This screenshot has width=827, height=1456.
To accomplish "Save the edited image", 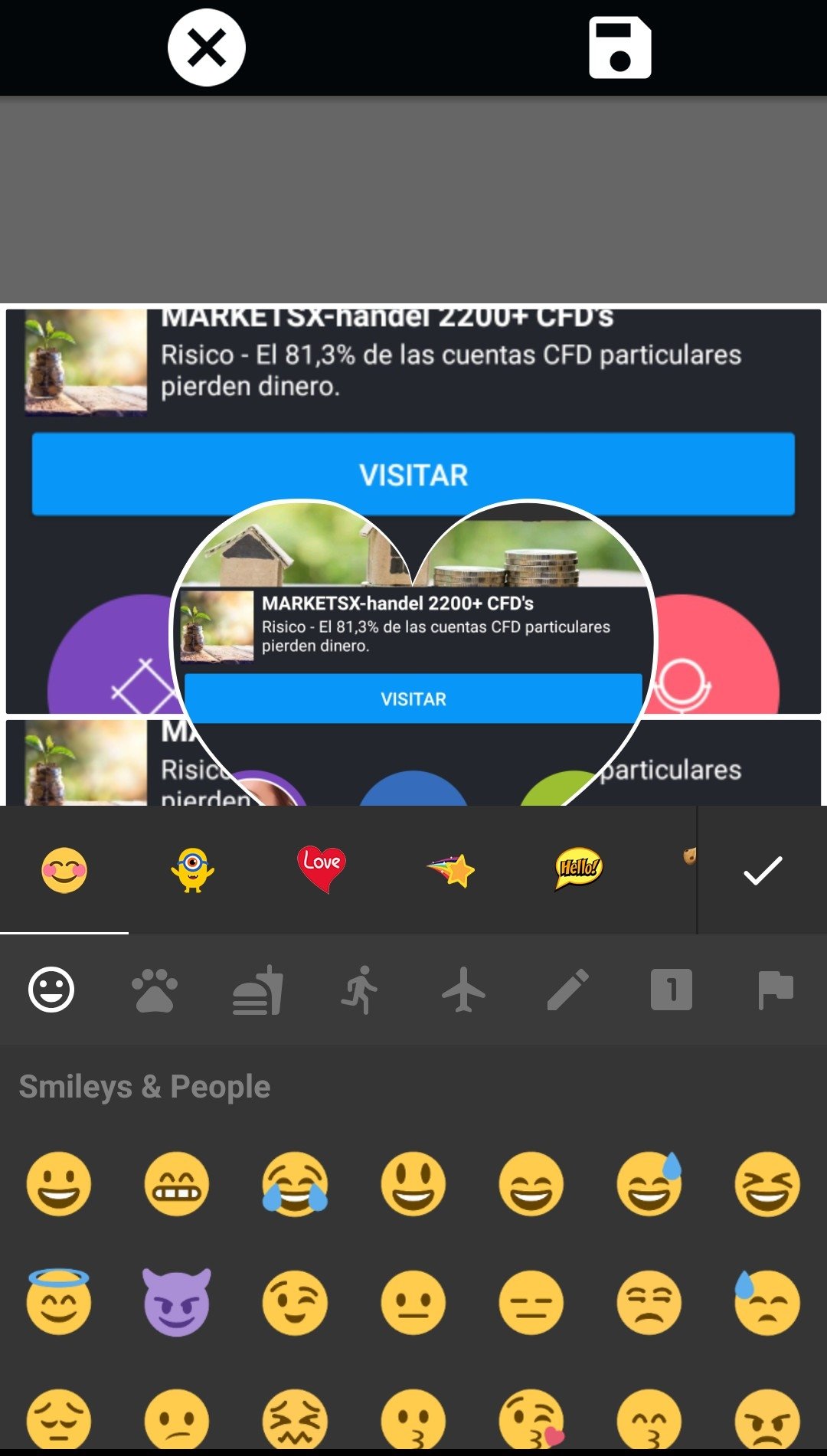I will pyautogui.click(x=619, y=48).
